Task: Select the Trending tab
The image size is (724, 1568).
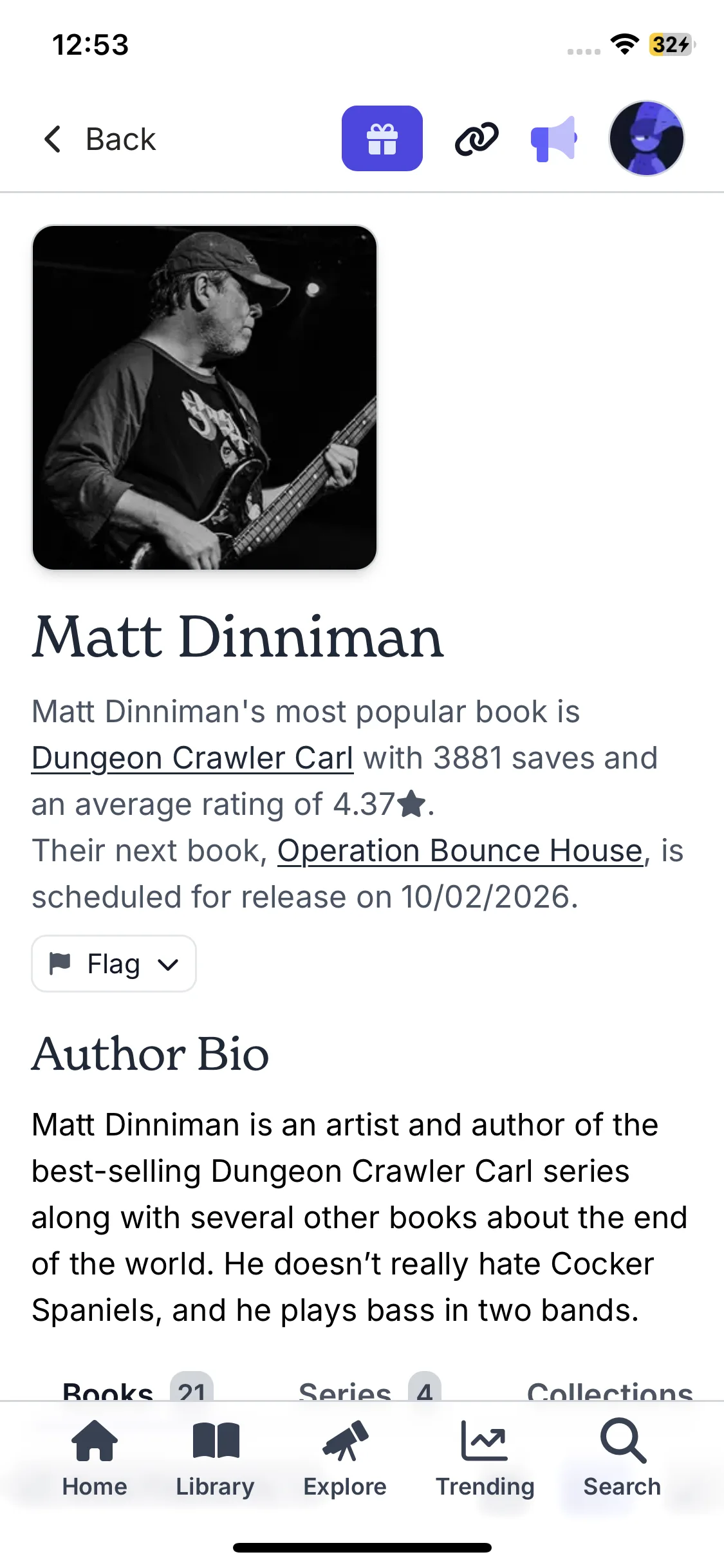Action: (x=485, y=1459)
